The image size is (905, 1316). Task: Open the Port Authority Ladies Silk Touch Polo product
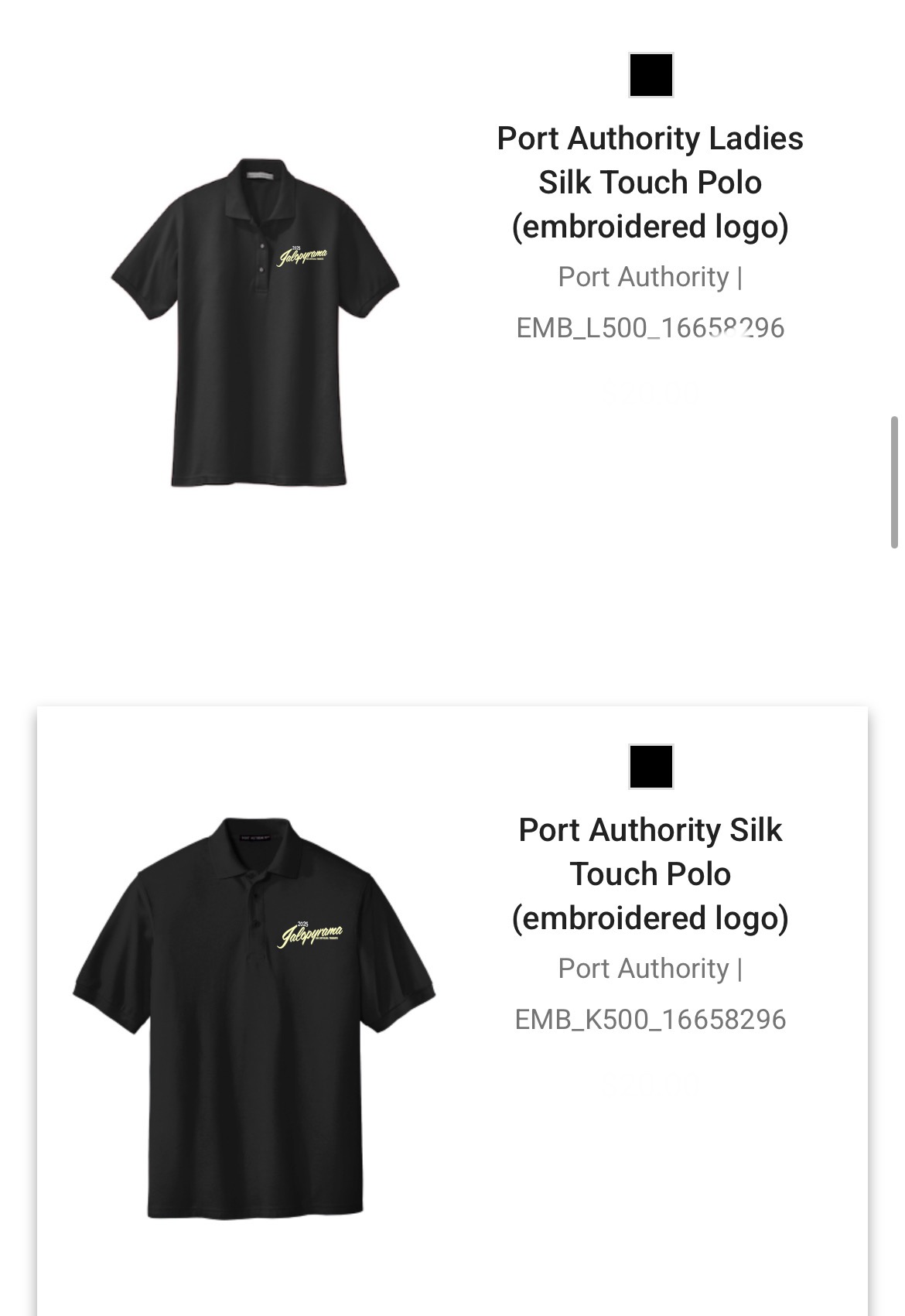(650, 182)
